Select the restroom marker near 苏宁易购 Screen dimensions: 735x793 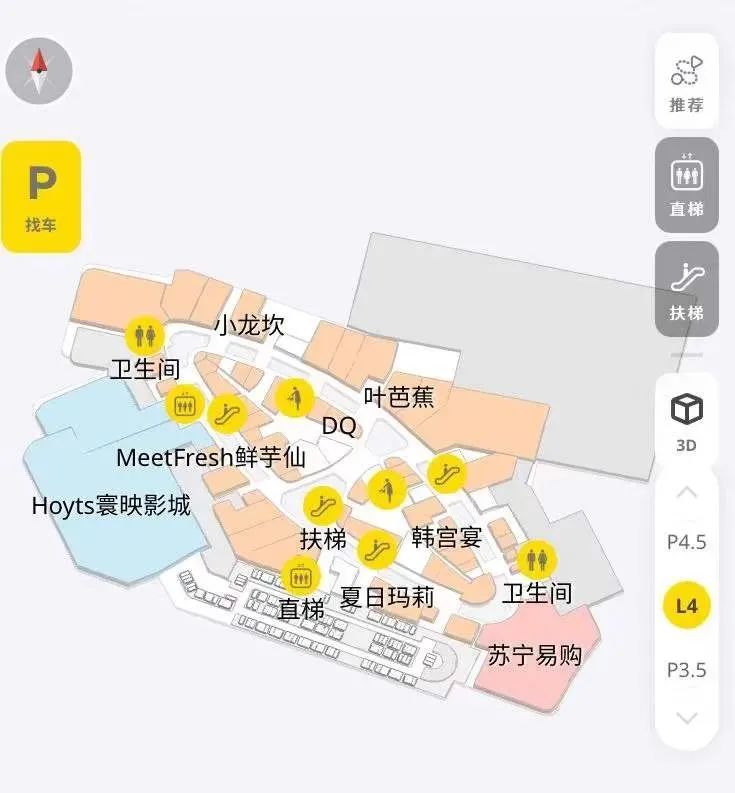538,559
